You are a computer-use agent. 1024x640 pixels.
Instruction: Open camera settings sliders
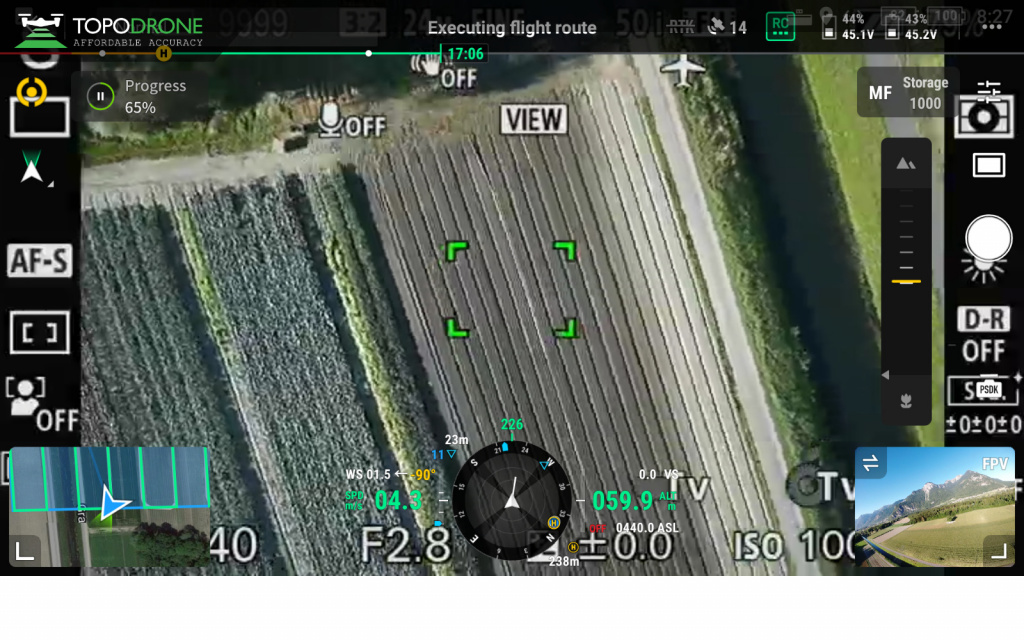coord(988,92)
